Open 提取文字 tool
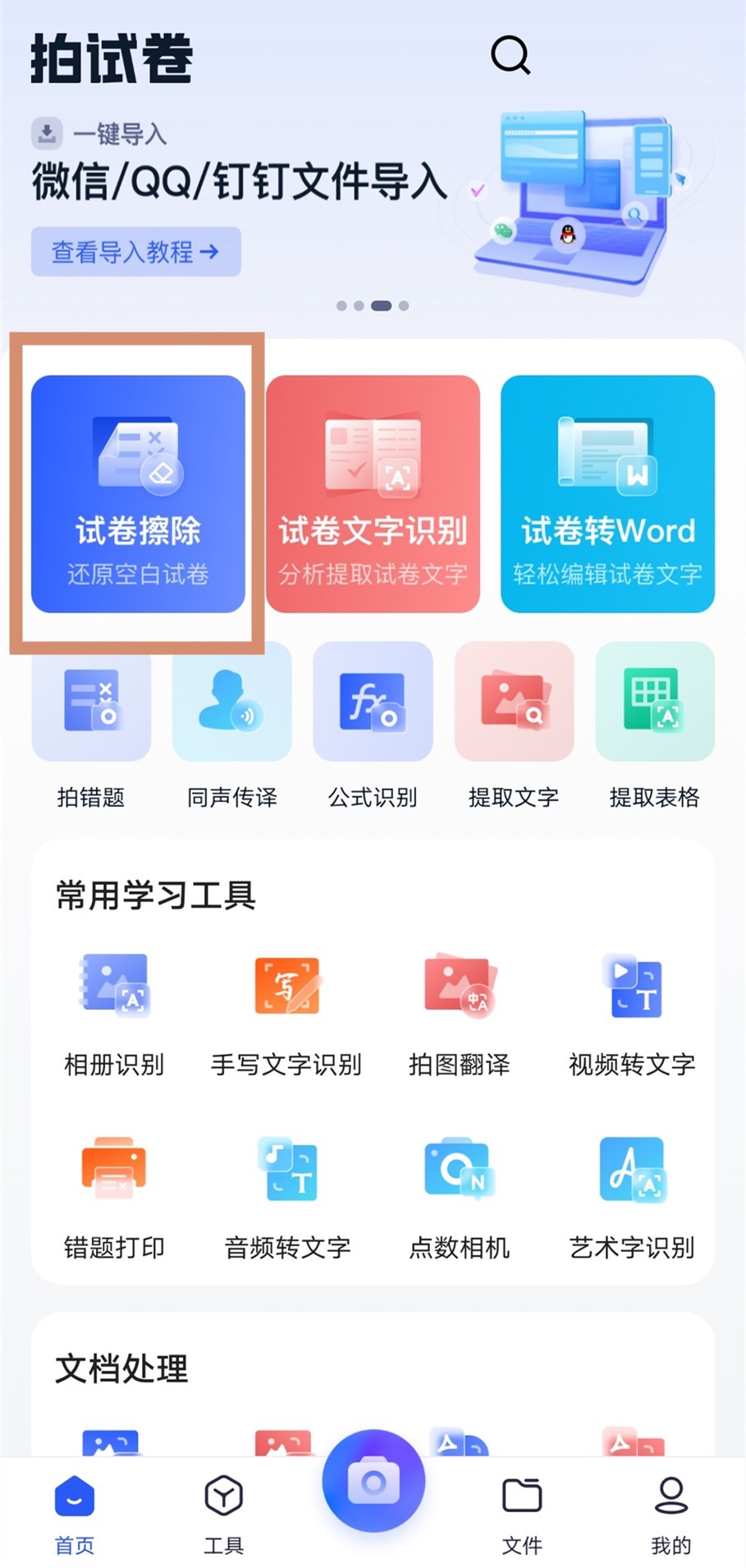This screenshot has height=1568, width=746. click(514, 722)
